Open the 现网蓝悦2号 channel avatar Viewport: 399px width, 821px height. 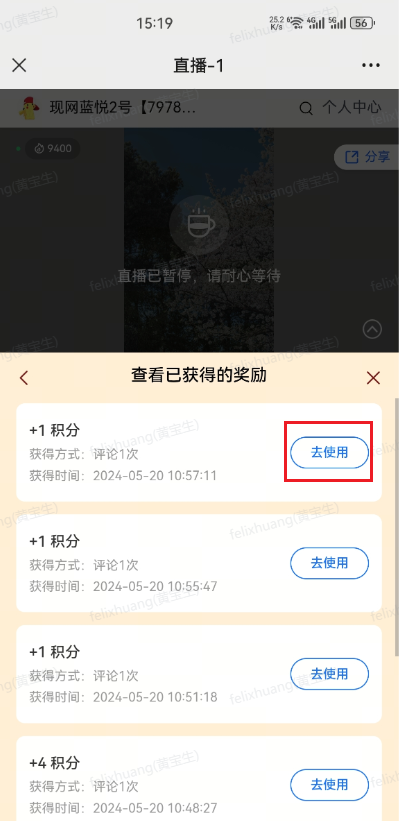click(29, 108)
